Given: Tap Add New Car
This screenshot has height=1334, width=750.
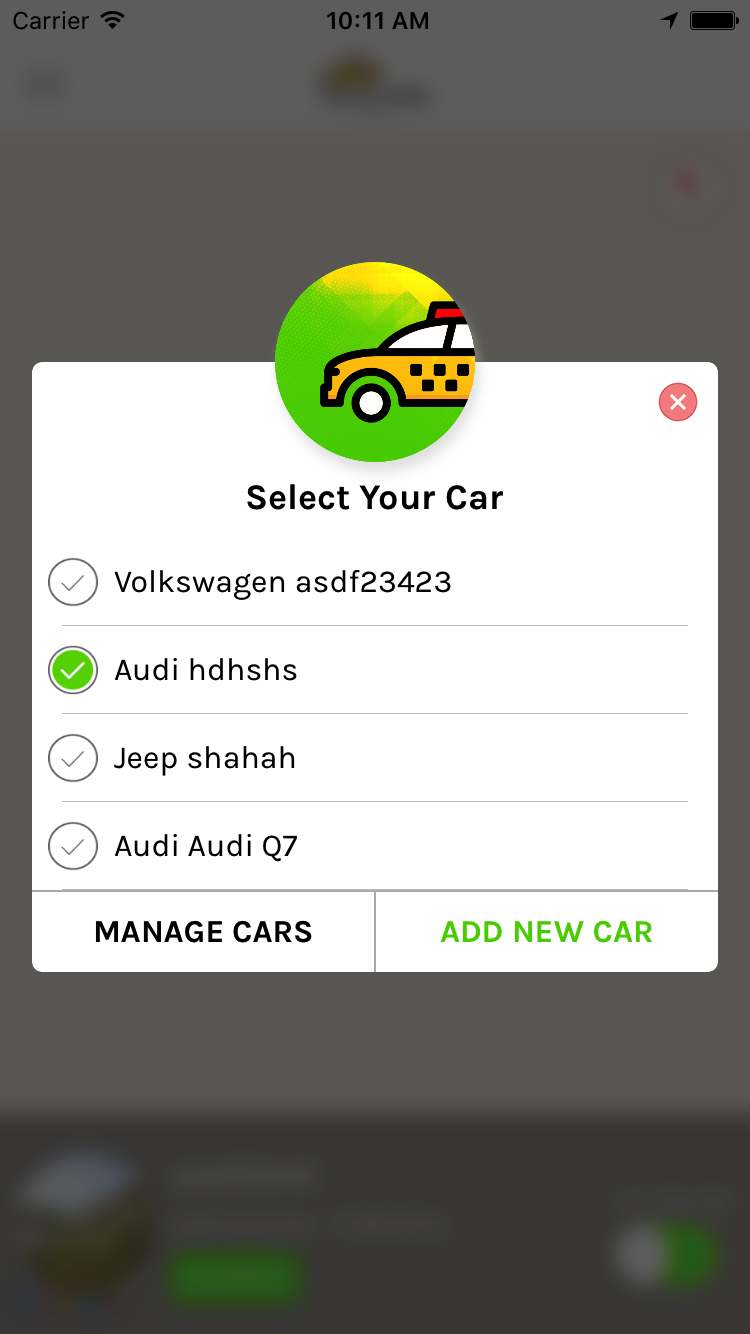Looking at the screenshot, I should [x=546, y=932].
